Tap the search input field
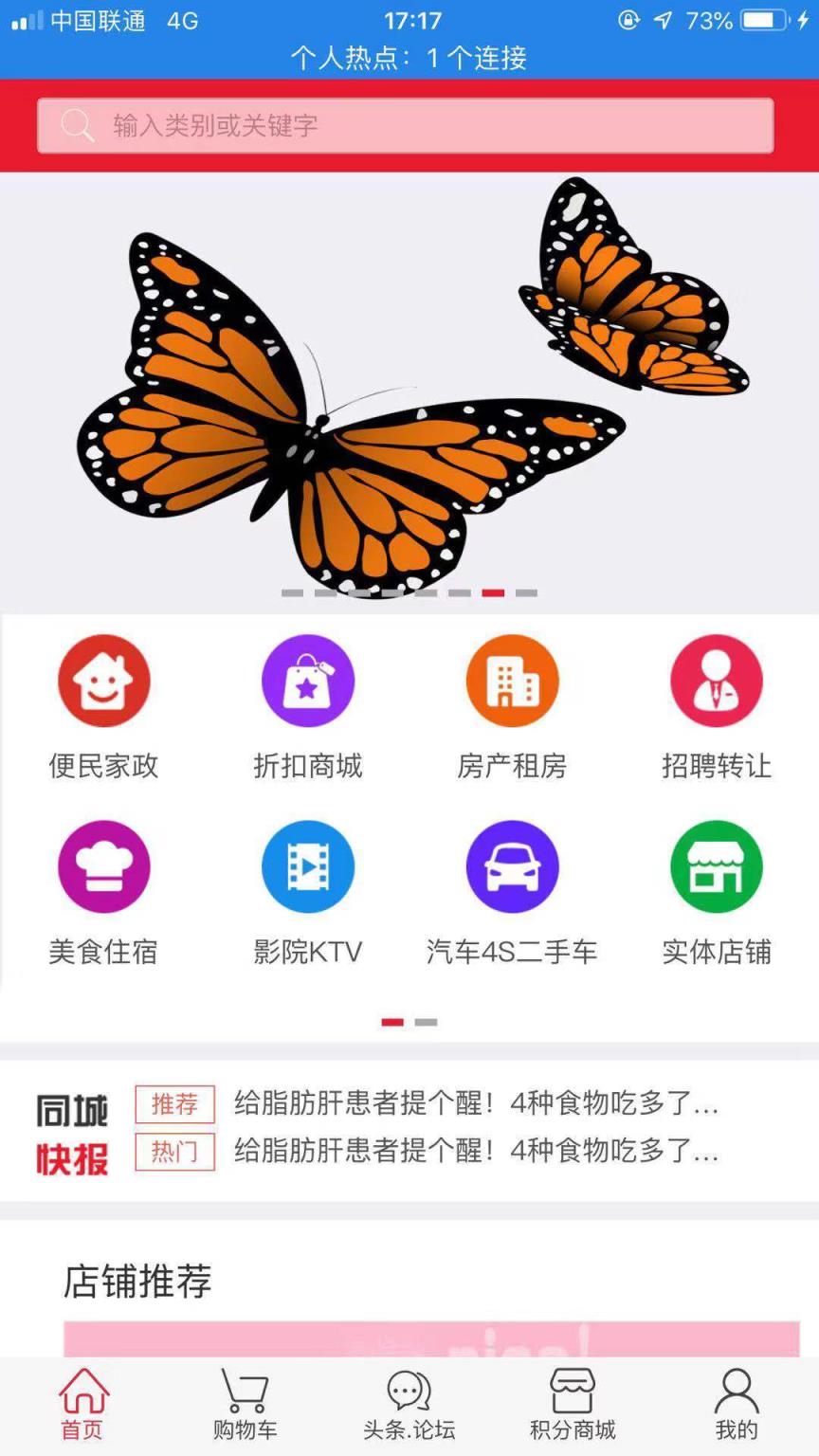This screenshot has height=1456, width=819. click(x=409, y=124)
